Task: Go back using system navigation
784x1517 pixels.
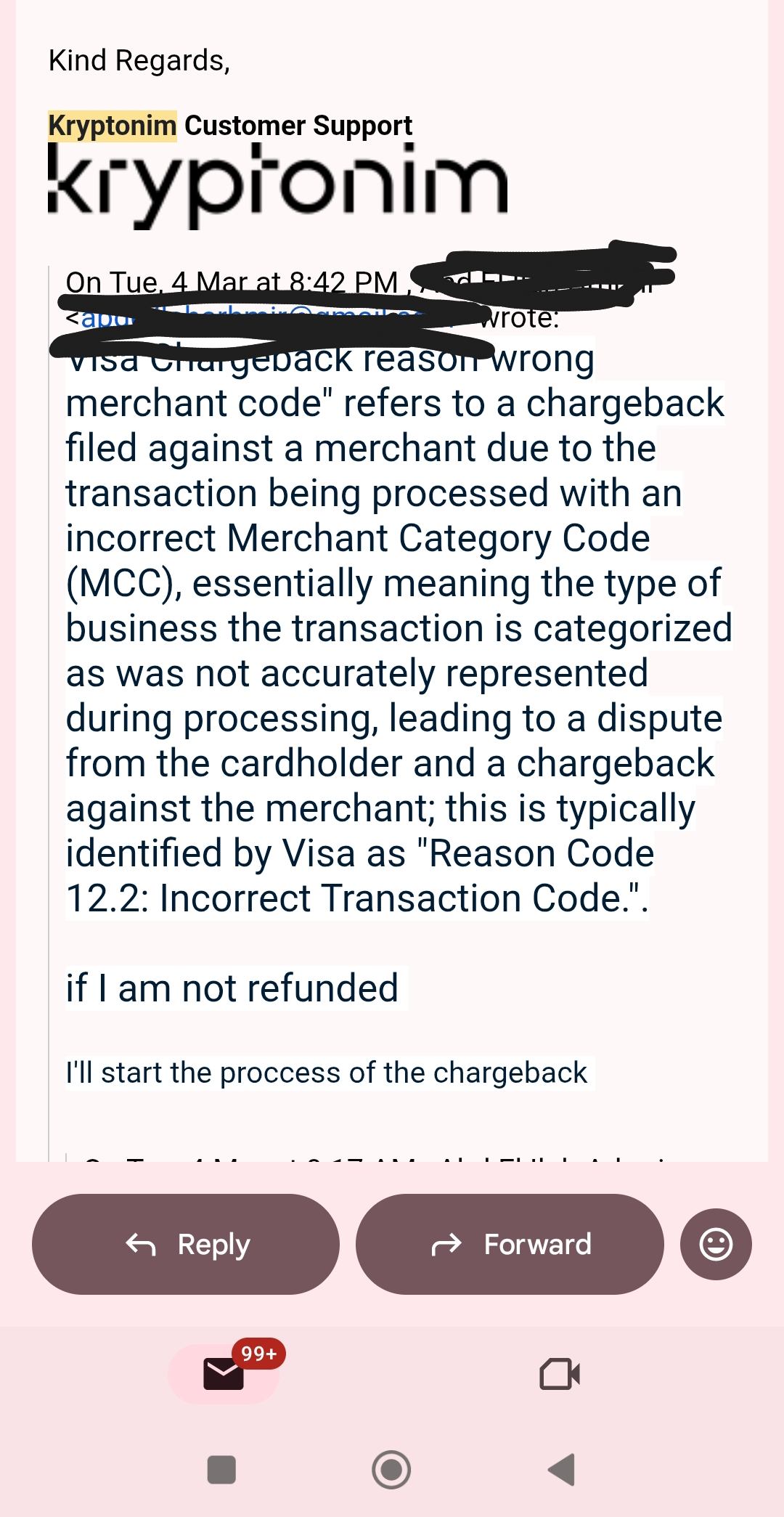Action: 561,1469
